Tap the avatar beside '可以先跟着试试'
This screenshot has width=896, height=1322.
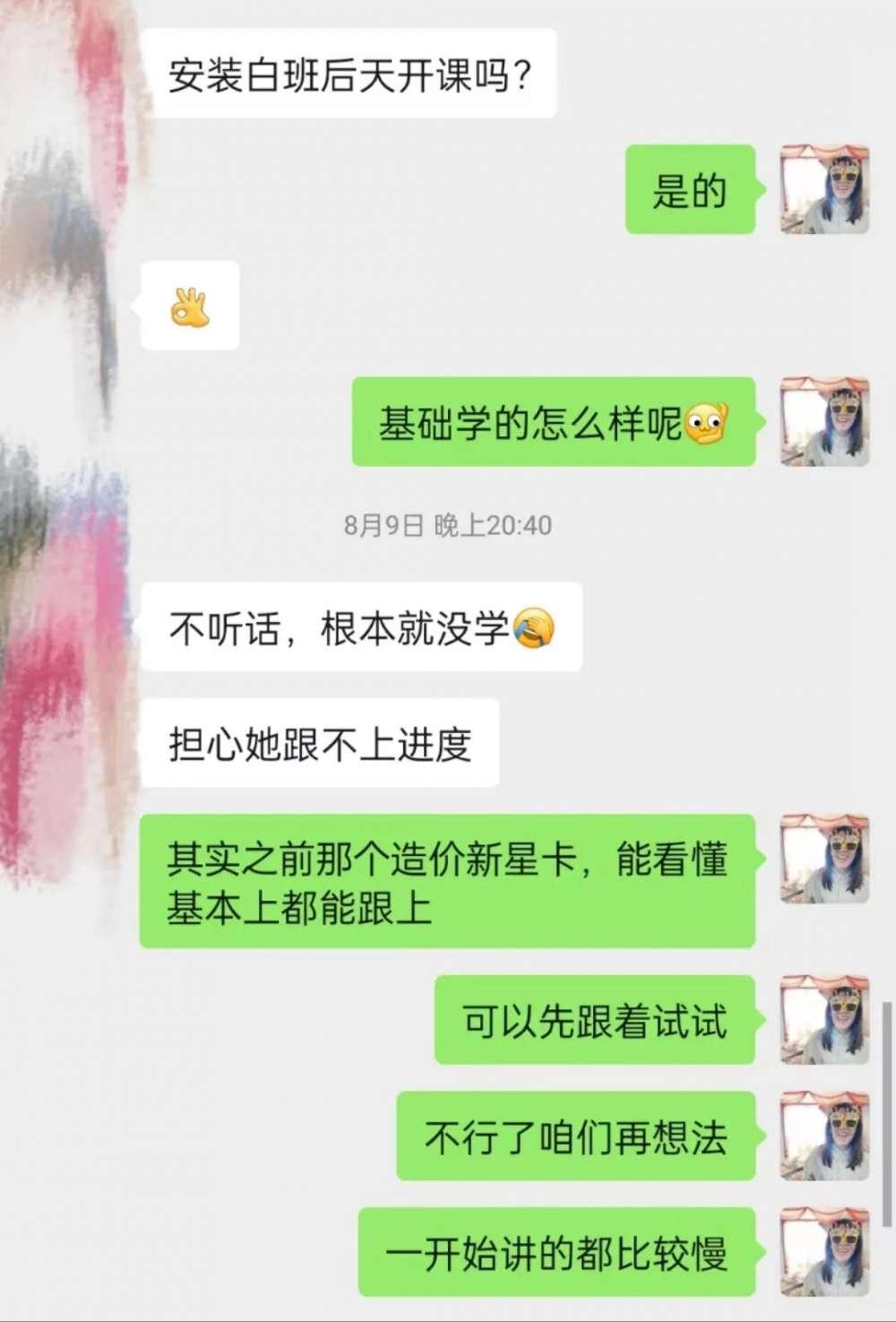coord(824,1020)
